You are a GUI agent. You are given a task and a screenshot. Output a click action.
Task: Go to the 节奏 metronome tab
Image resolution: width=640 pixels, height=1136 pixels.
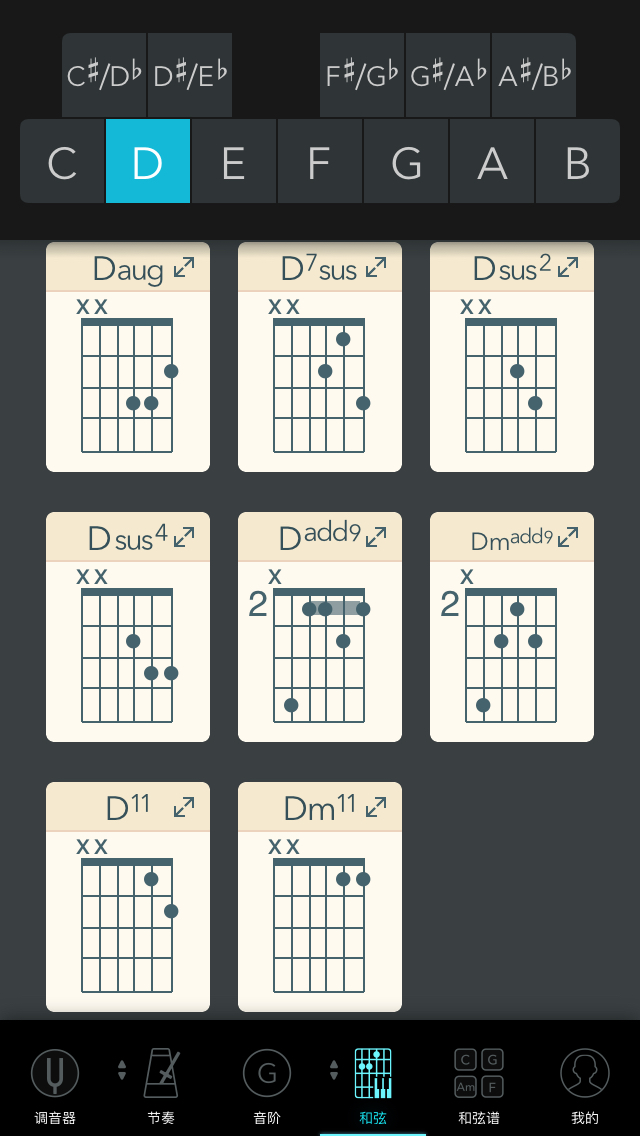pos(161,1085)
